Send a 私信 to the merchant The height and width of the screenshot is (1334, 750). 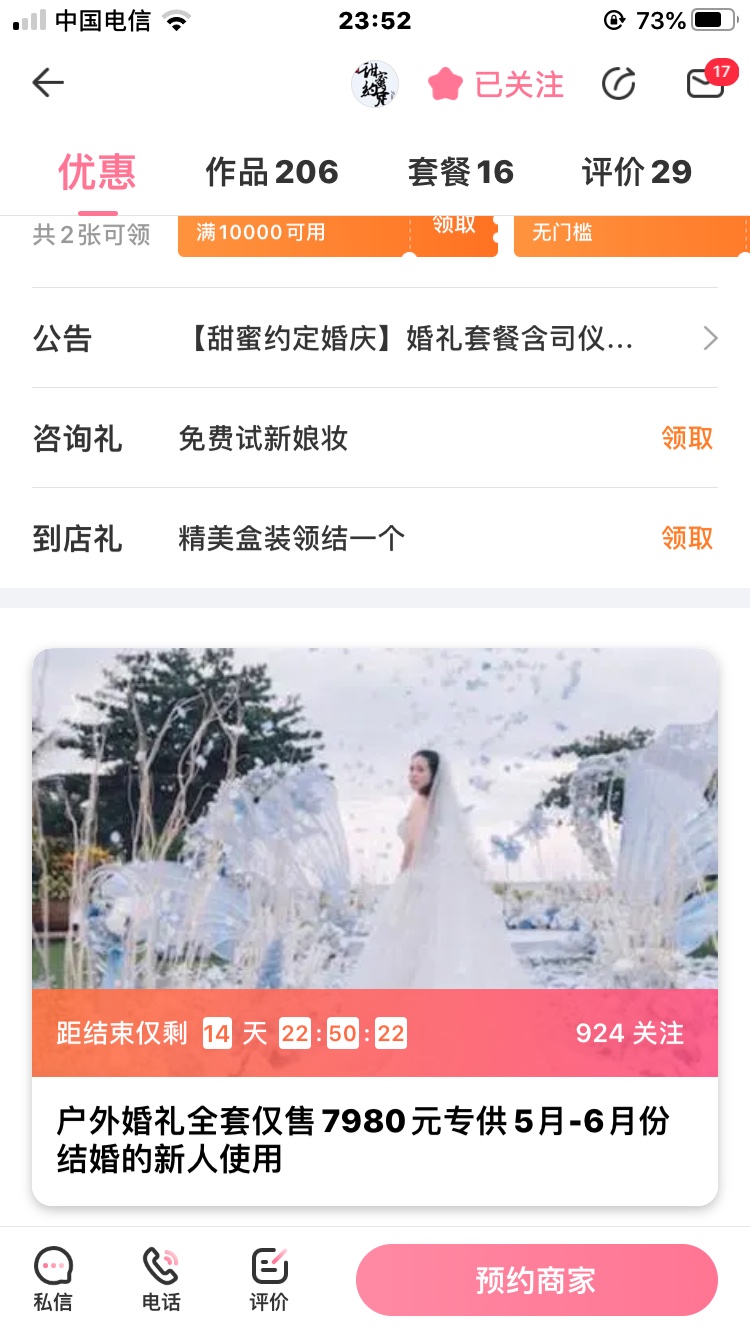coord(53,1280)
